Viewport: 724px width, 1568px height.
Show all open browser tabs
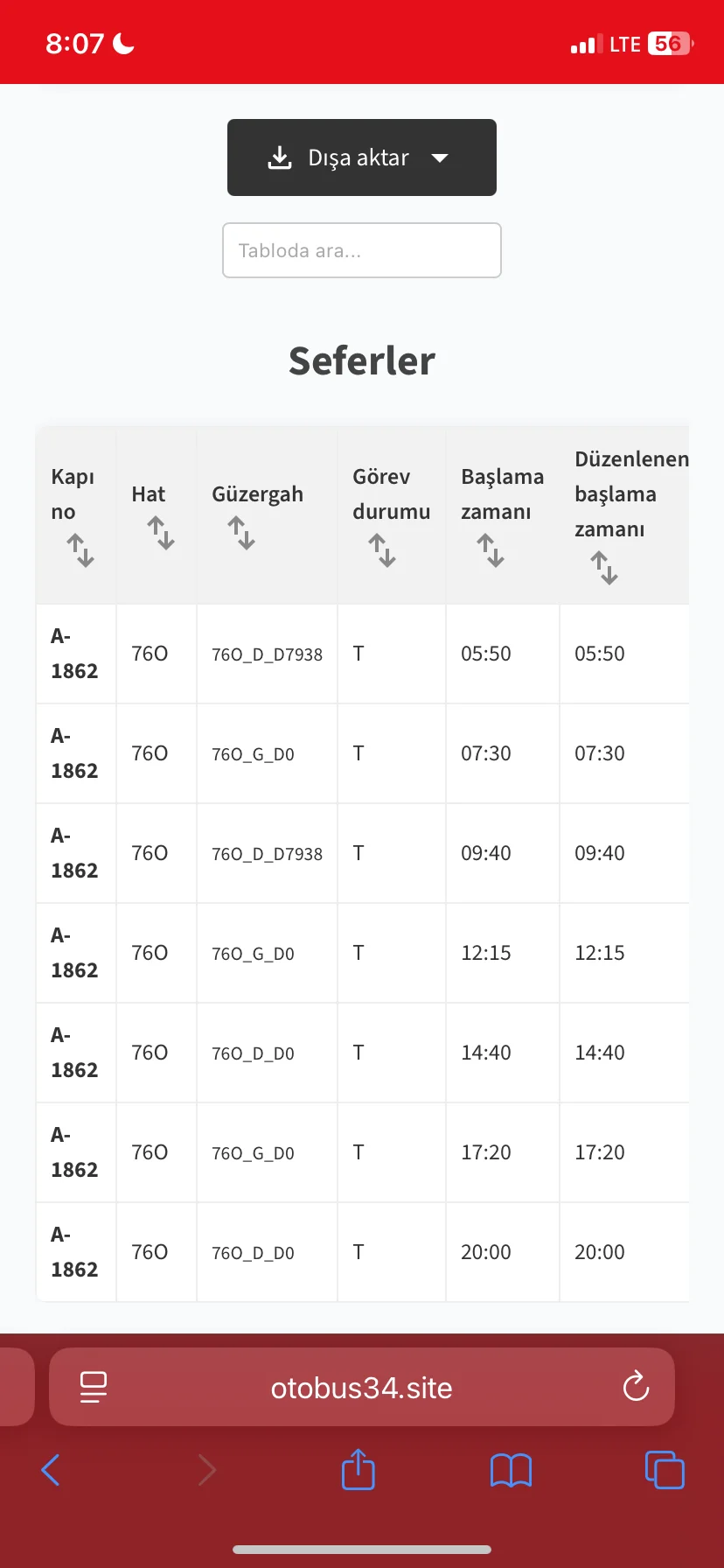pyautogui.click(x=665, y=1470)
